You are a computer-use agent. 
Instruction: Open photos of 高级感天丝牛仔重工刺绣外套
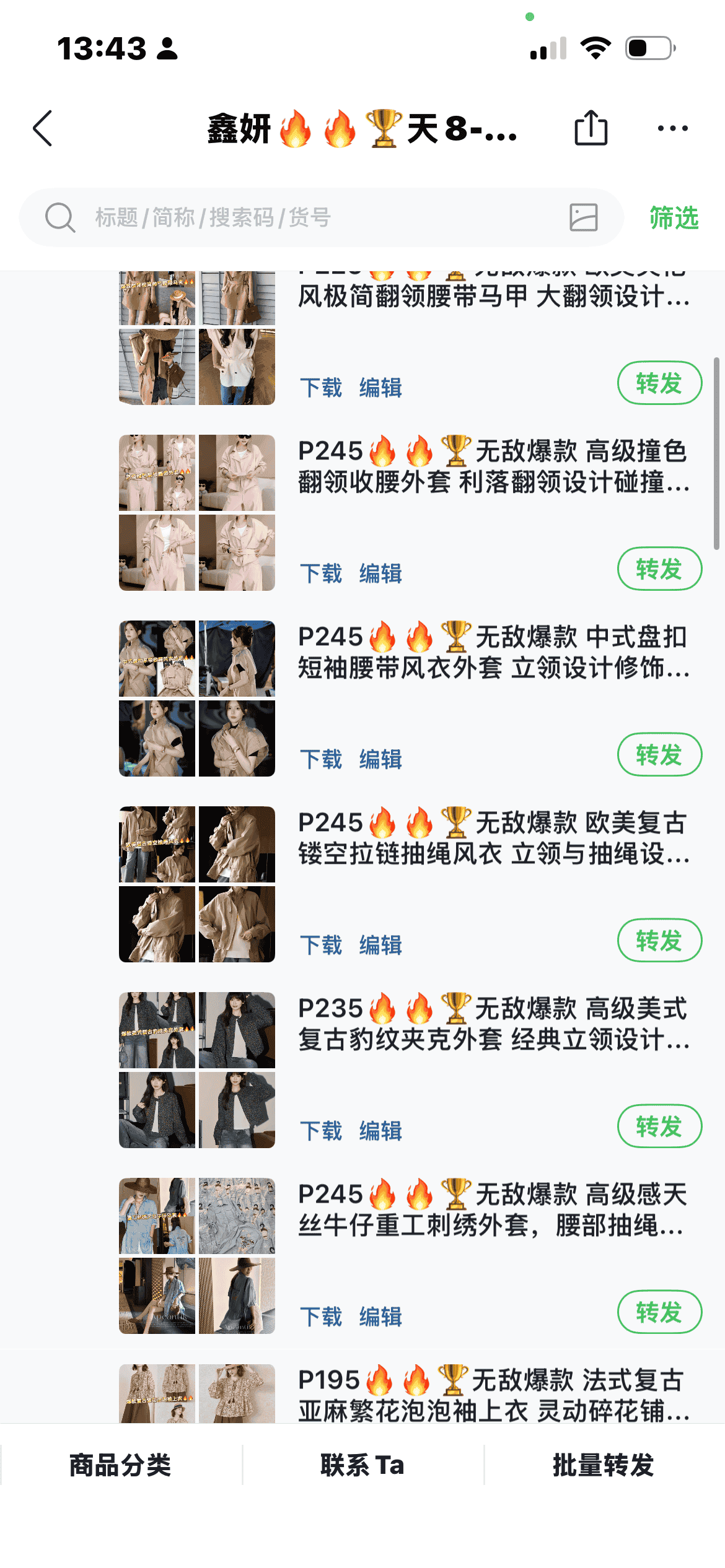197,1256
